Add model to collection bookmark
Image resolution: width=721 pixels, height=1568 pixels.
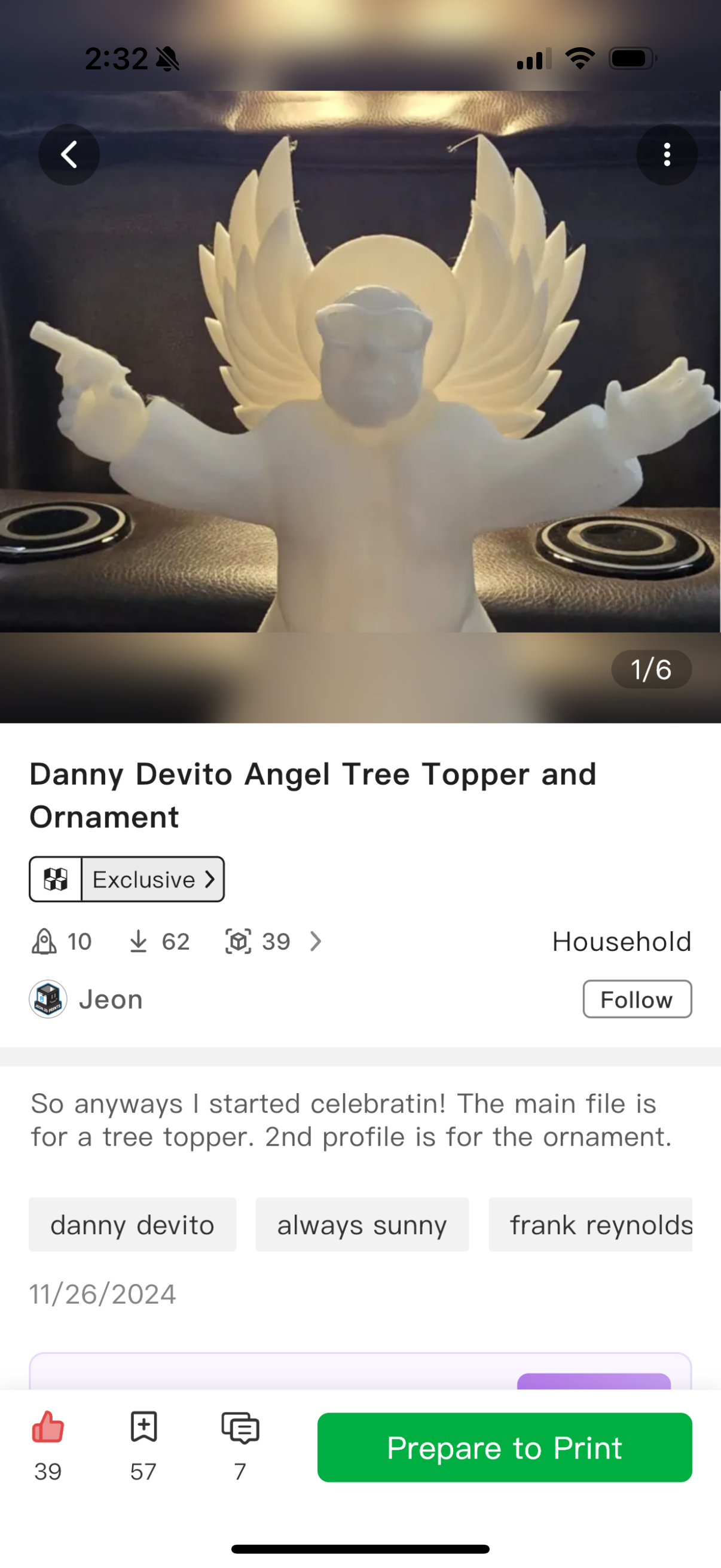(143, 1427)
